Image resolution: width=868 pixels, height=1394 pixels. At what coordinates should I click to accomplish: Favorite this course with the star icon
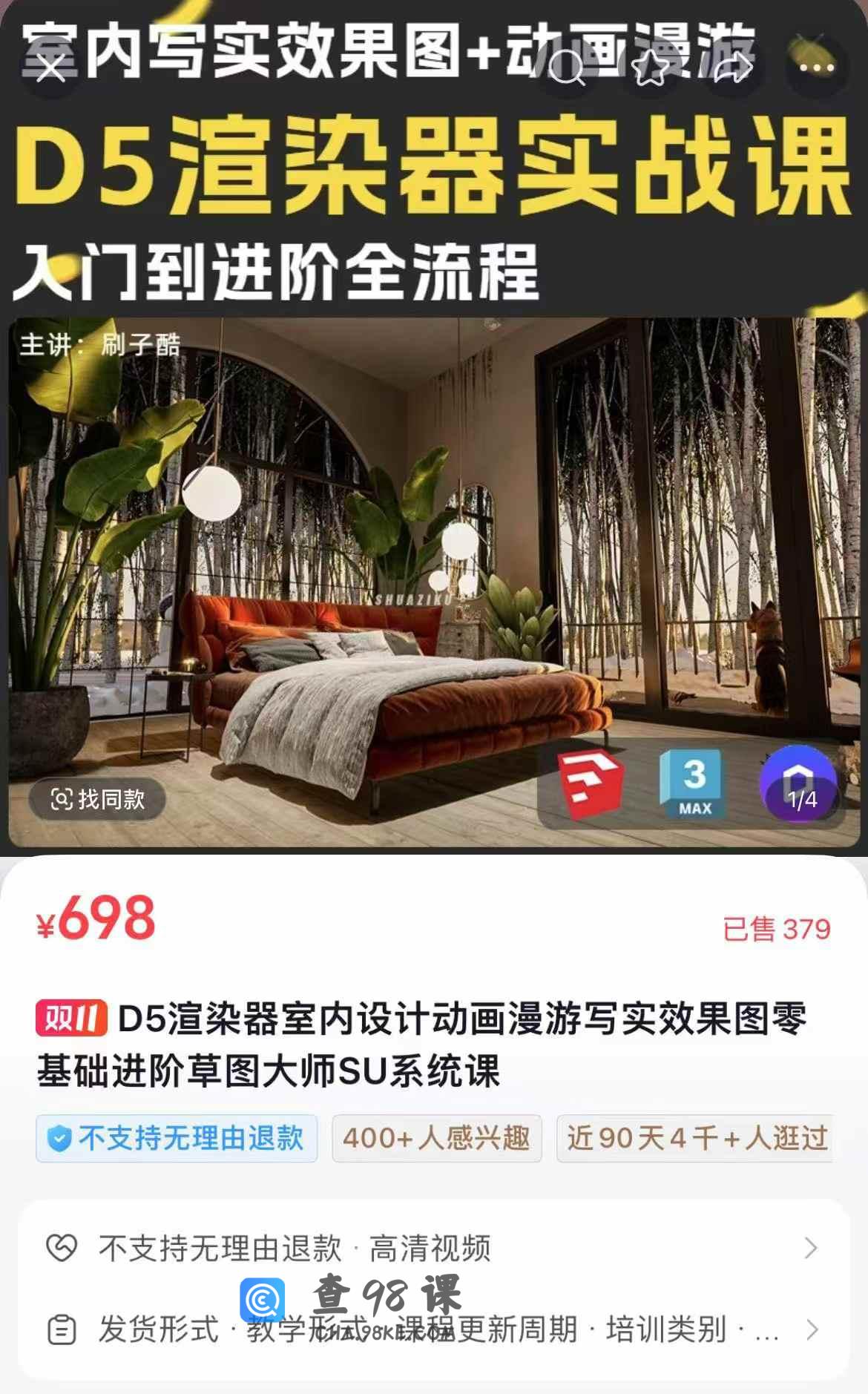tap(650, 68)
